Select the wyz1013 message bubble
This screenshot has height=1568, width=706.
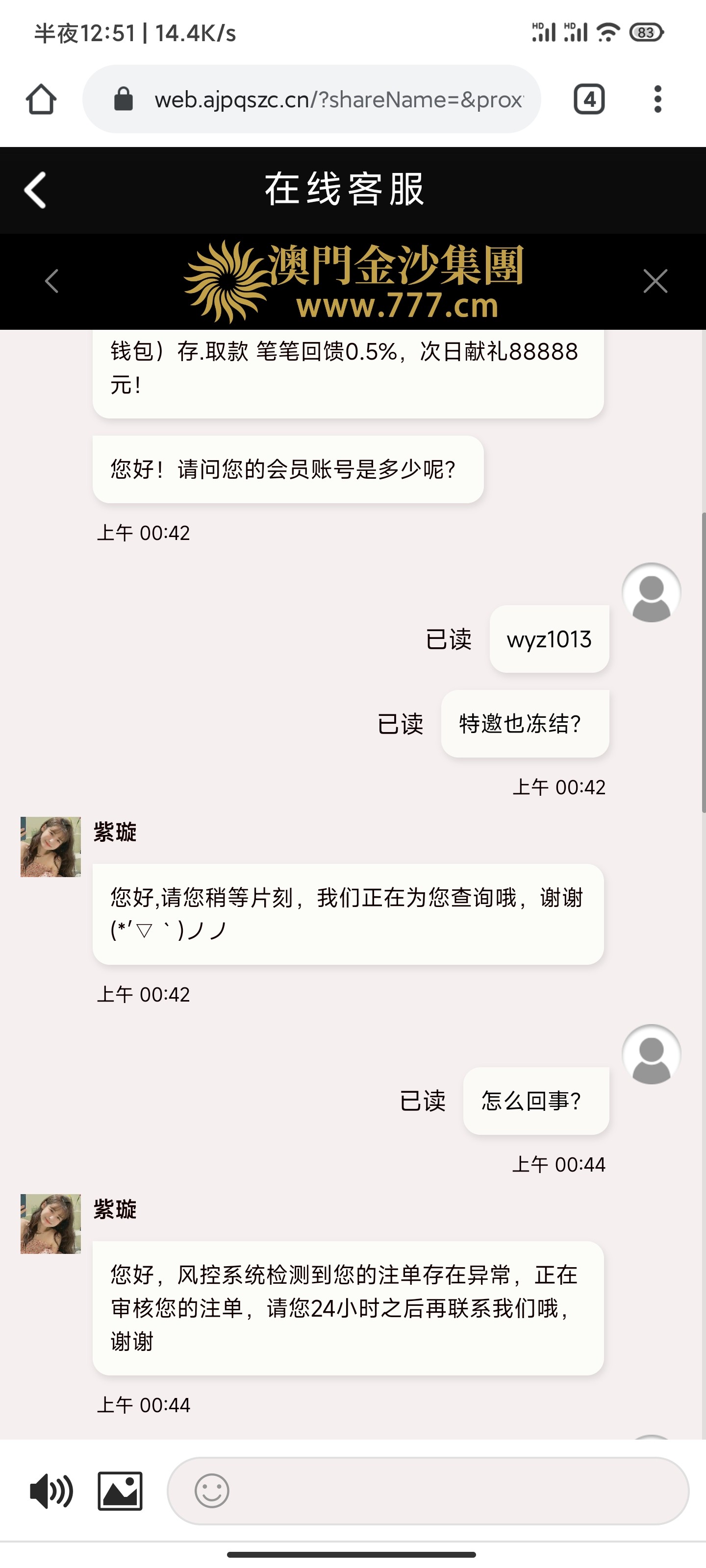548,639
